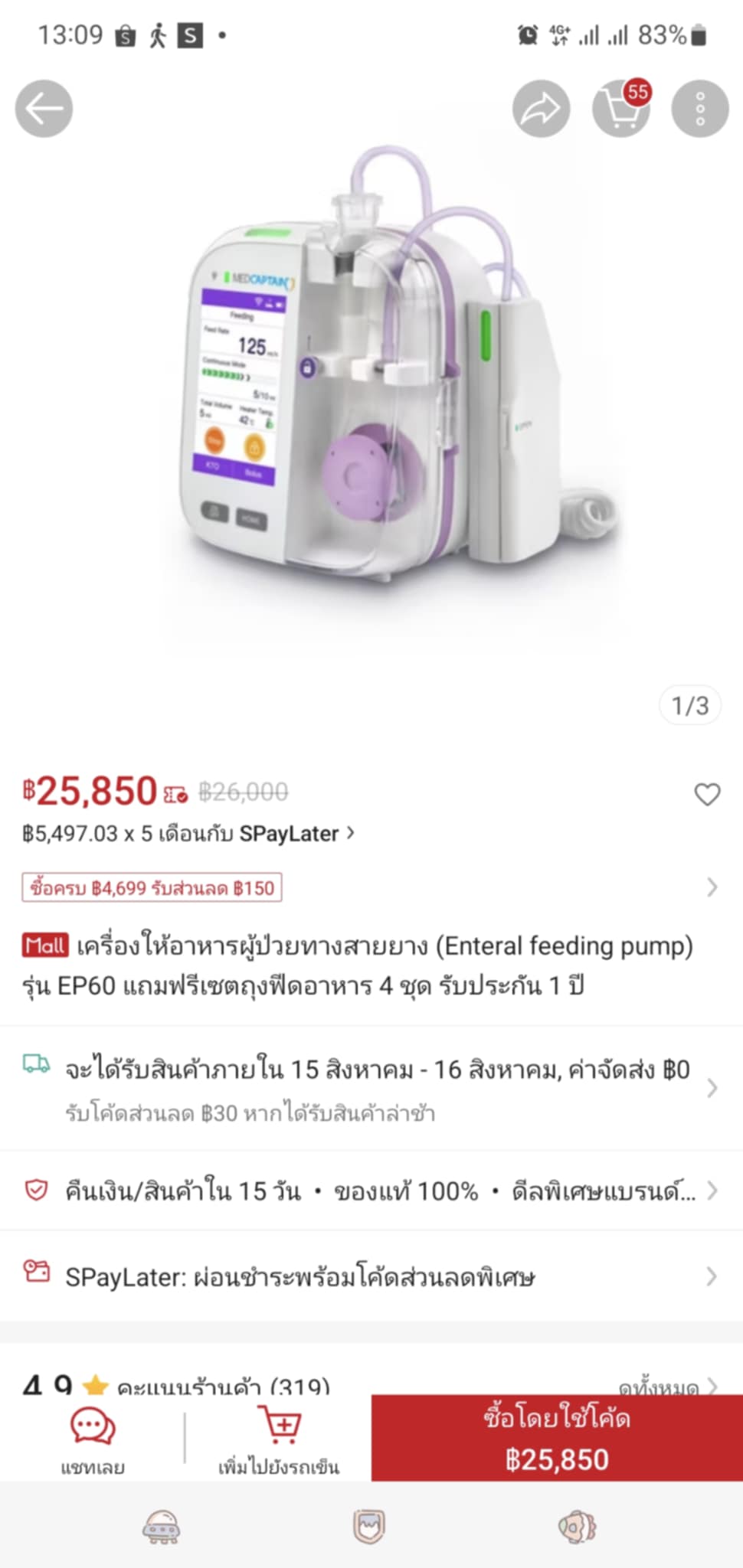View the ฿150 discount voucher offer
The width and height of the screenshot is (743, 1568).
pos(152,888)
